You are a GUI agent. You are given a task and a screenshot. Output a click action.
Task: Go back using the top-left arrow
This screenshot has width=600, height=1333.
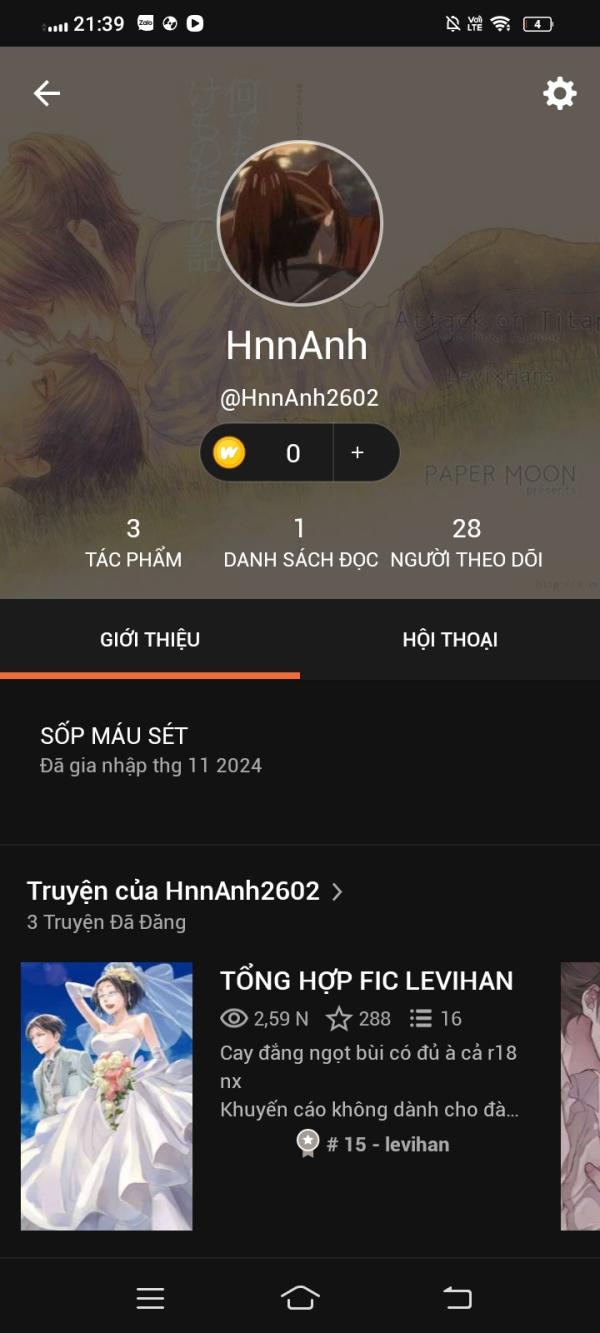tap(47, 94)
